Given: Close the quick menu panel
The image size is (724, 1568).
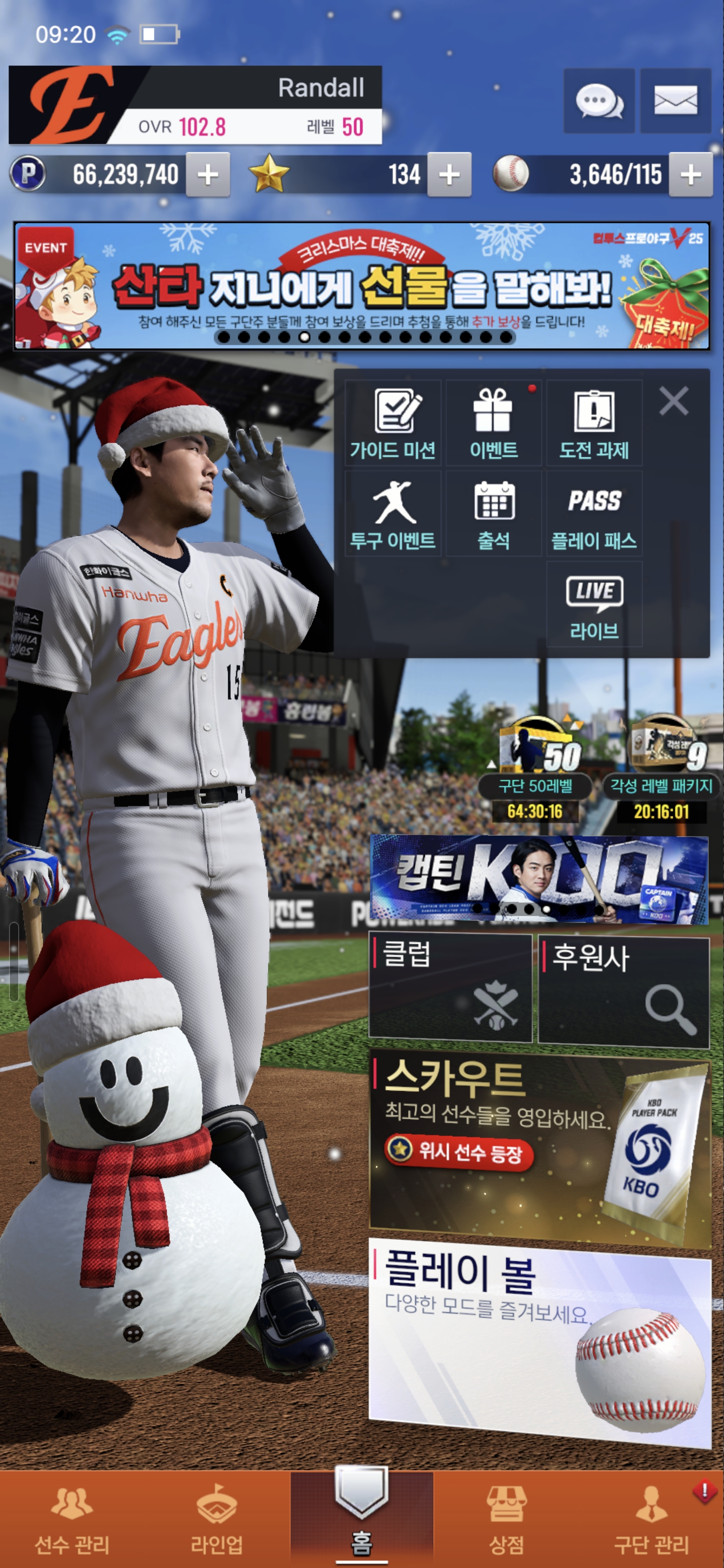Looking at the screenshot, I should pyautogui.click(x=673, y=401).
